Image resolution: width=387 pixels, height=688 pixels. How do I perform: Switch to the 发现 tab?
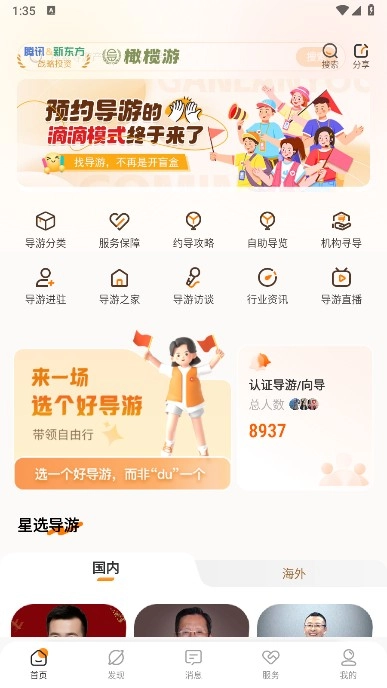[x=116, y=664]
